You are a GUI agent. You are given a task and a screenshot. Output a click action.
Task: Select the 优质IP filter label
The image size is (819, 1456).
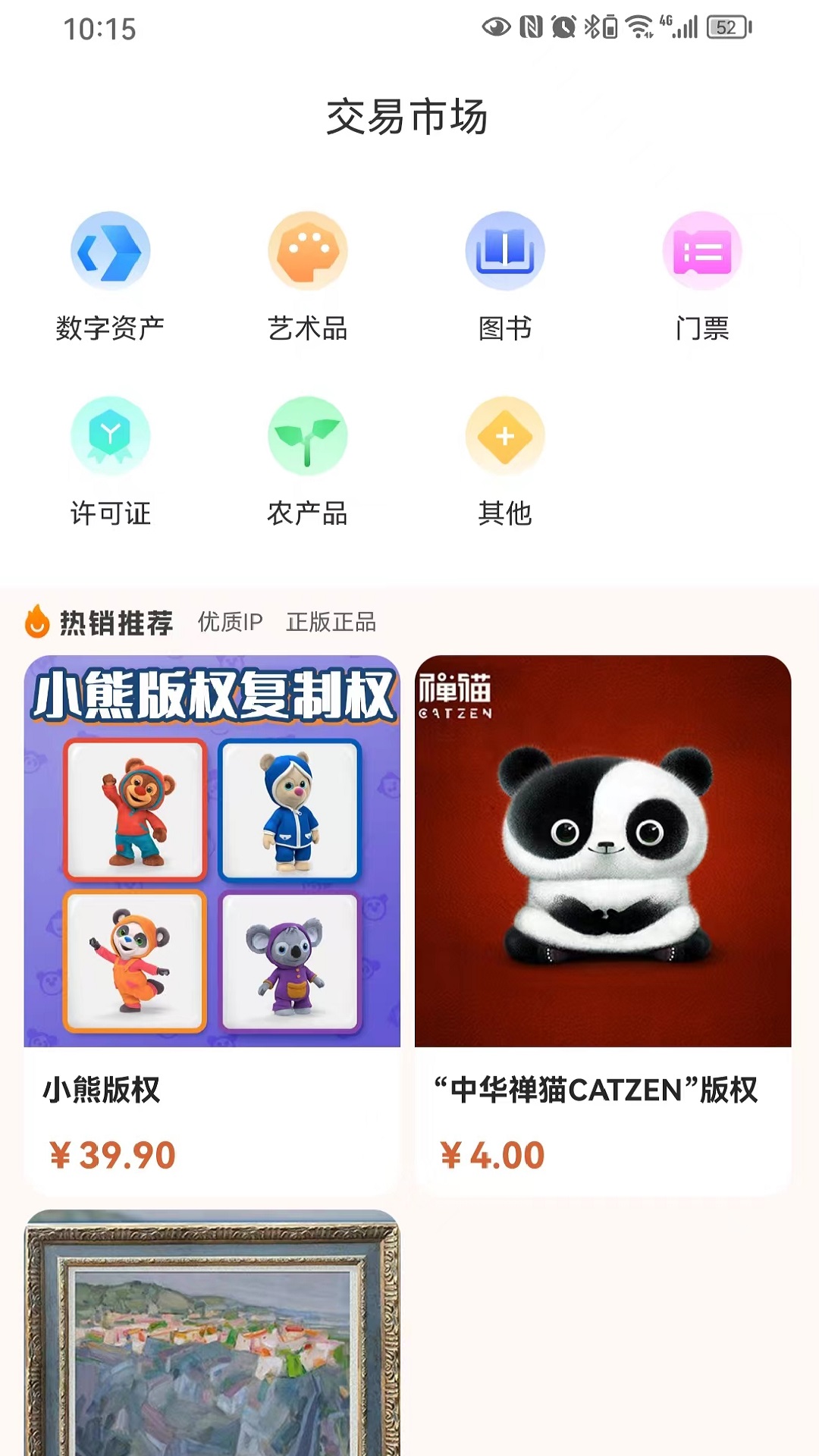pos(231,622)
